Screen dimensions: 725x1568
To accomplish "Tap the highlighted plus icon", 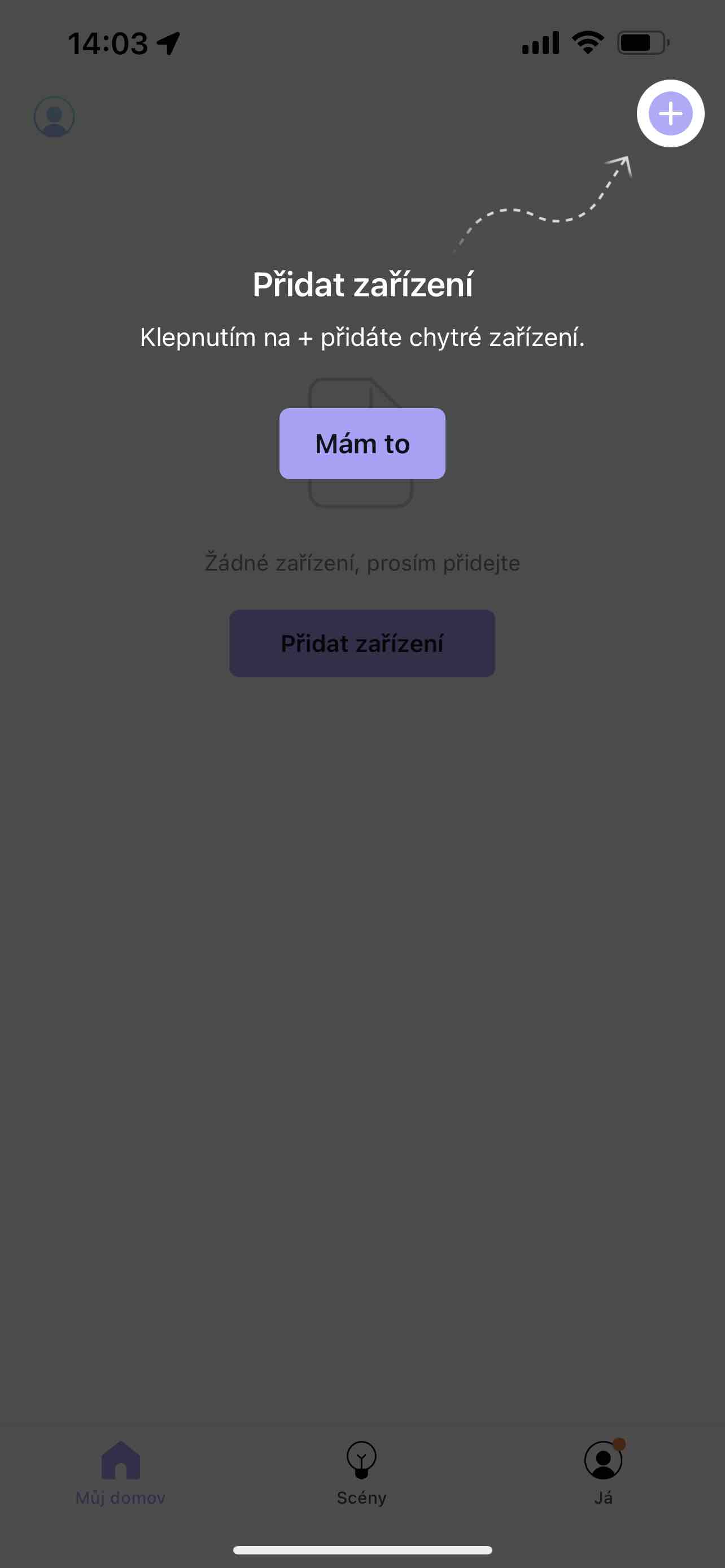I will (x=670, y=114).
